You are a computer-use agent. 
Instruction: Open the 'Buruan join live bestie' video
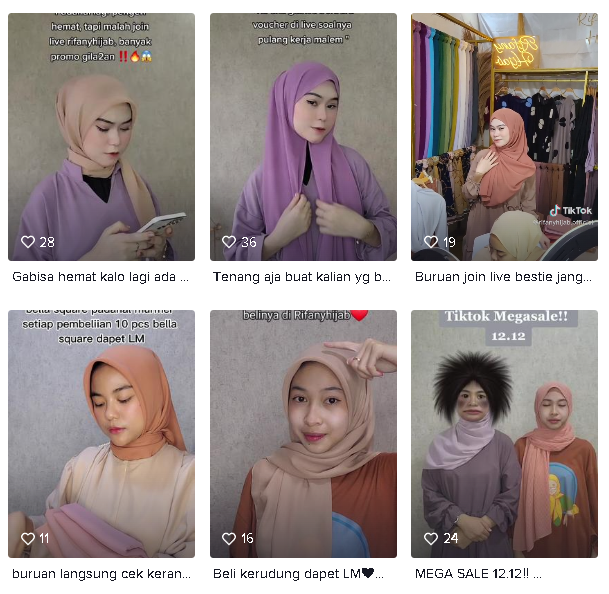pos(504,137)
